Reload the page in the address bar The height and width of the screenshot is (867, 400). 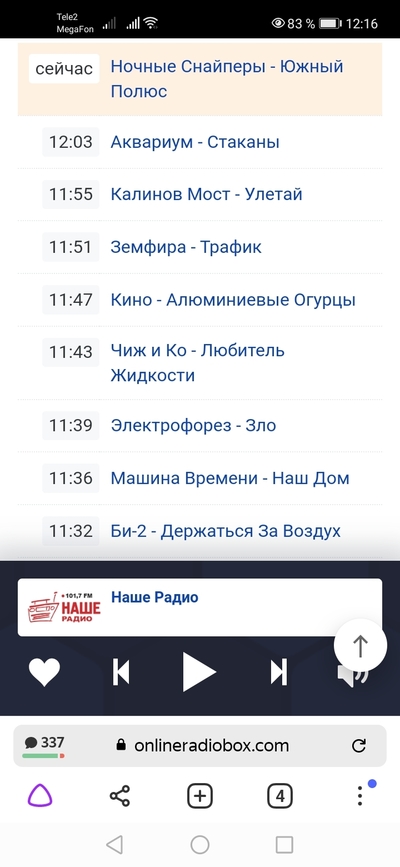point(359,746)
